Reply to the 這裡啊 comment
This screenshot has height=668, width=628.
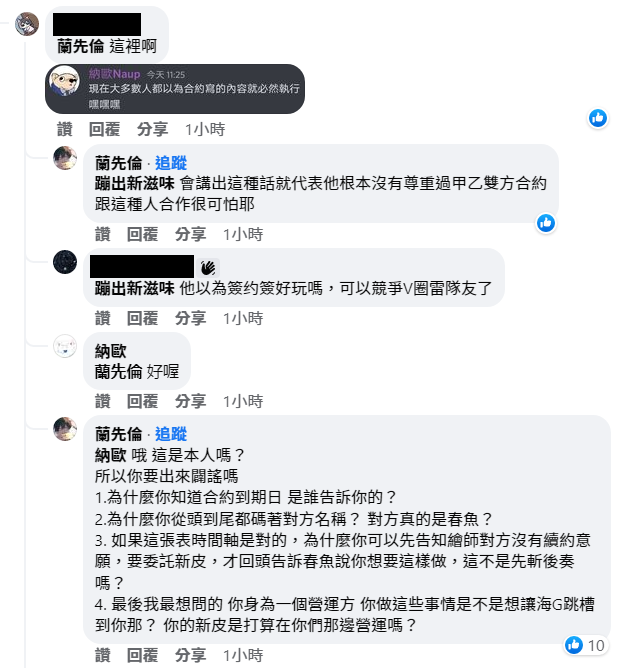(104, 129)
